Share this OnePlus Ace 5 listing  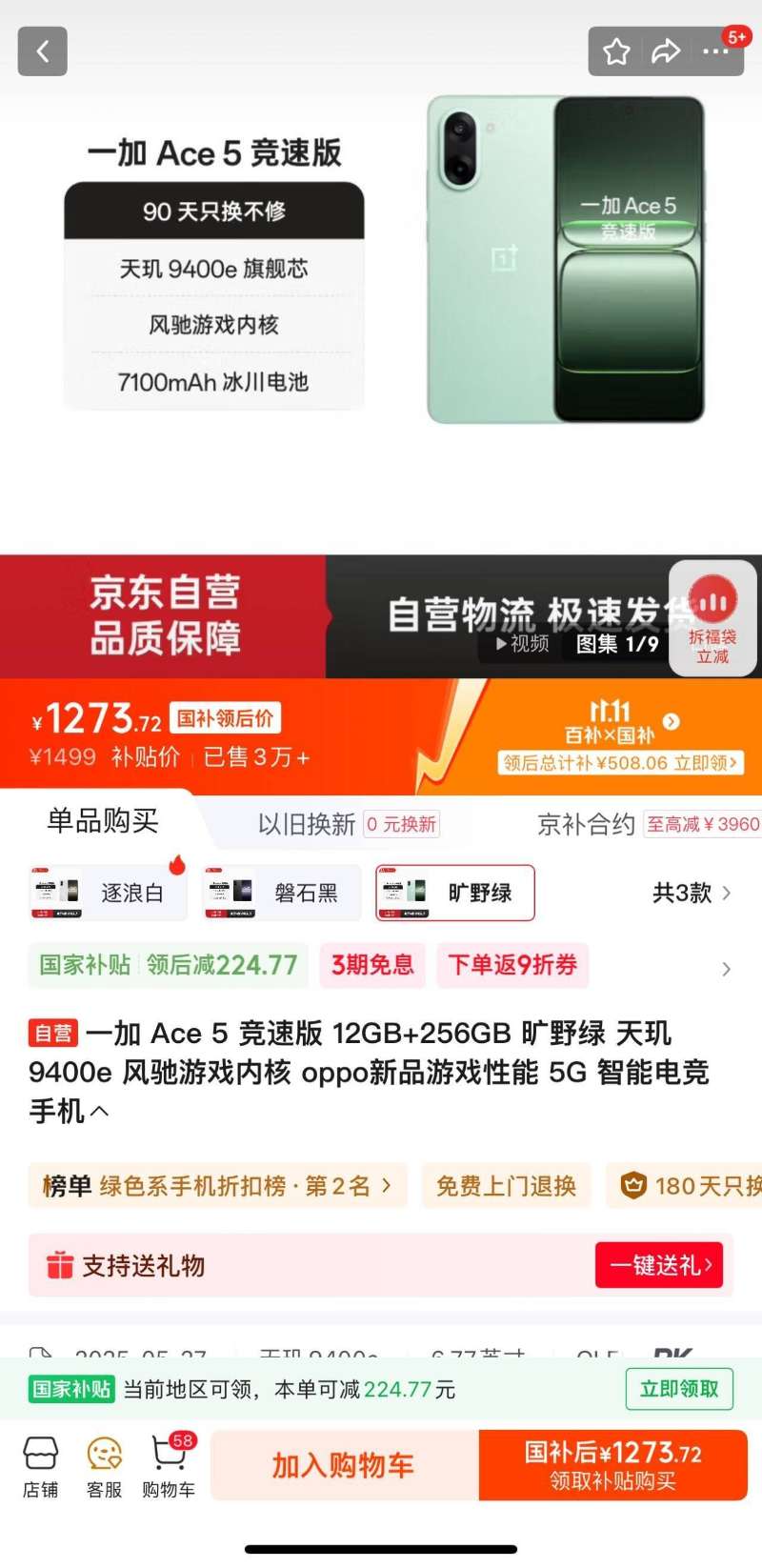coord(666,51)
